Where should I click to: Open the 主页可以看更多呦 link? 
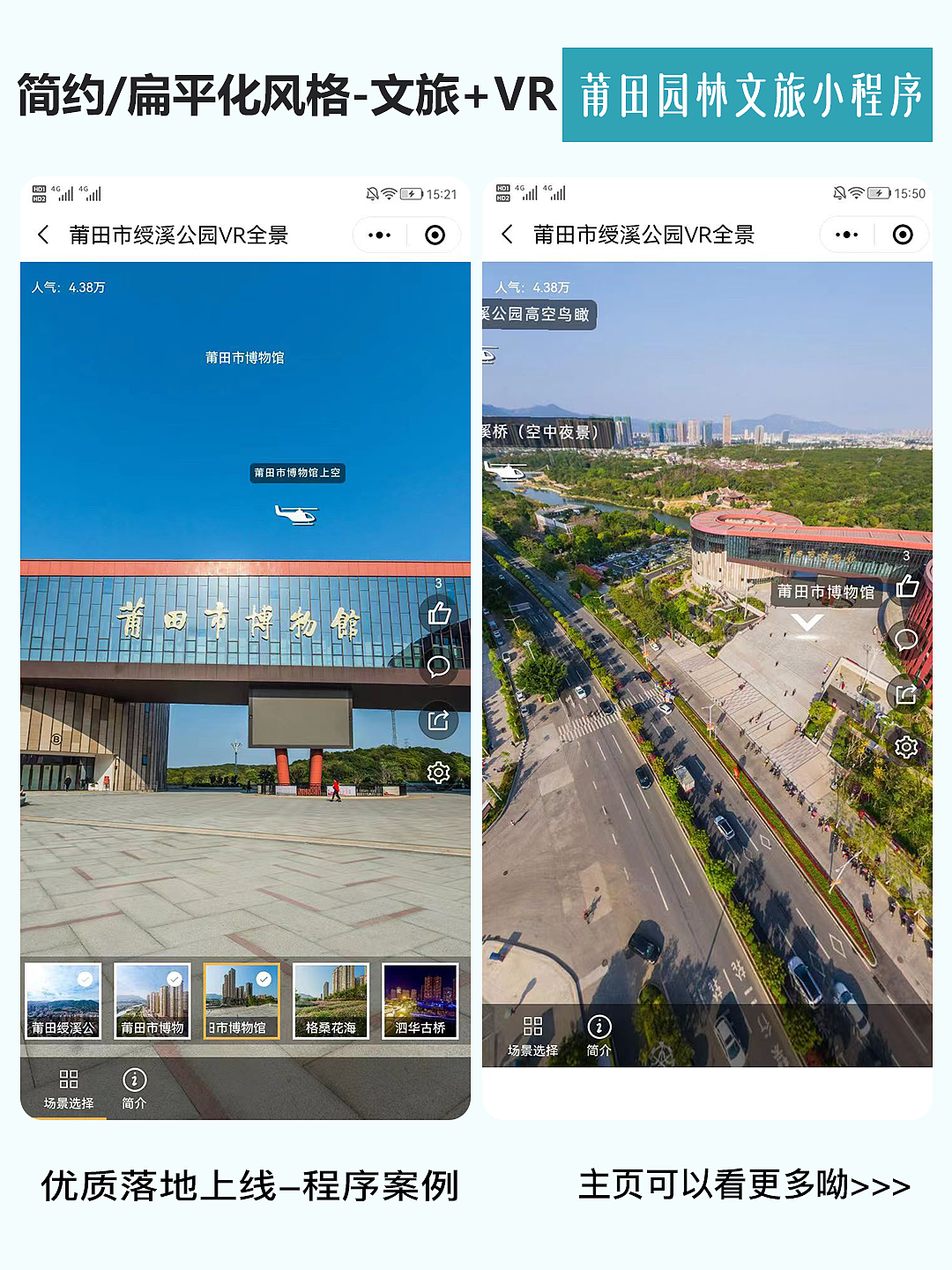[x=743, y=1188]
